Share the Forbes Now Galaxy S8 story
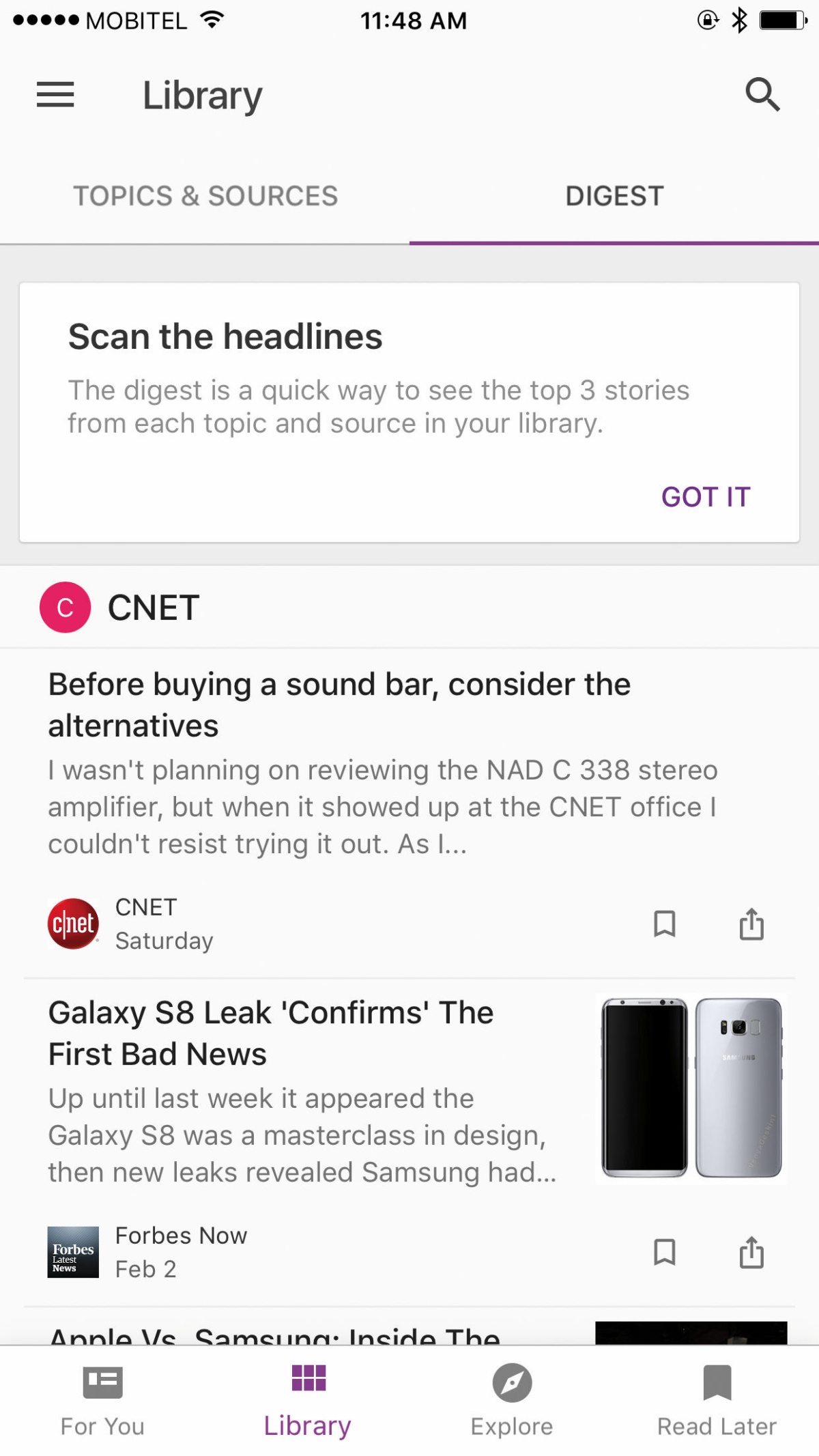Image resolution: width=819 pixels, height=1456 pixels. click(751, 1252)
